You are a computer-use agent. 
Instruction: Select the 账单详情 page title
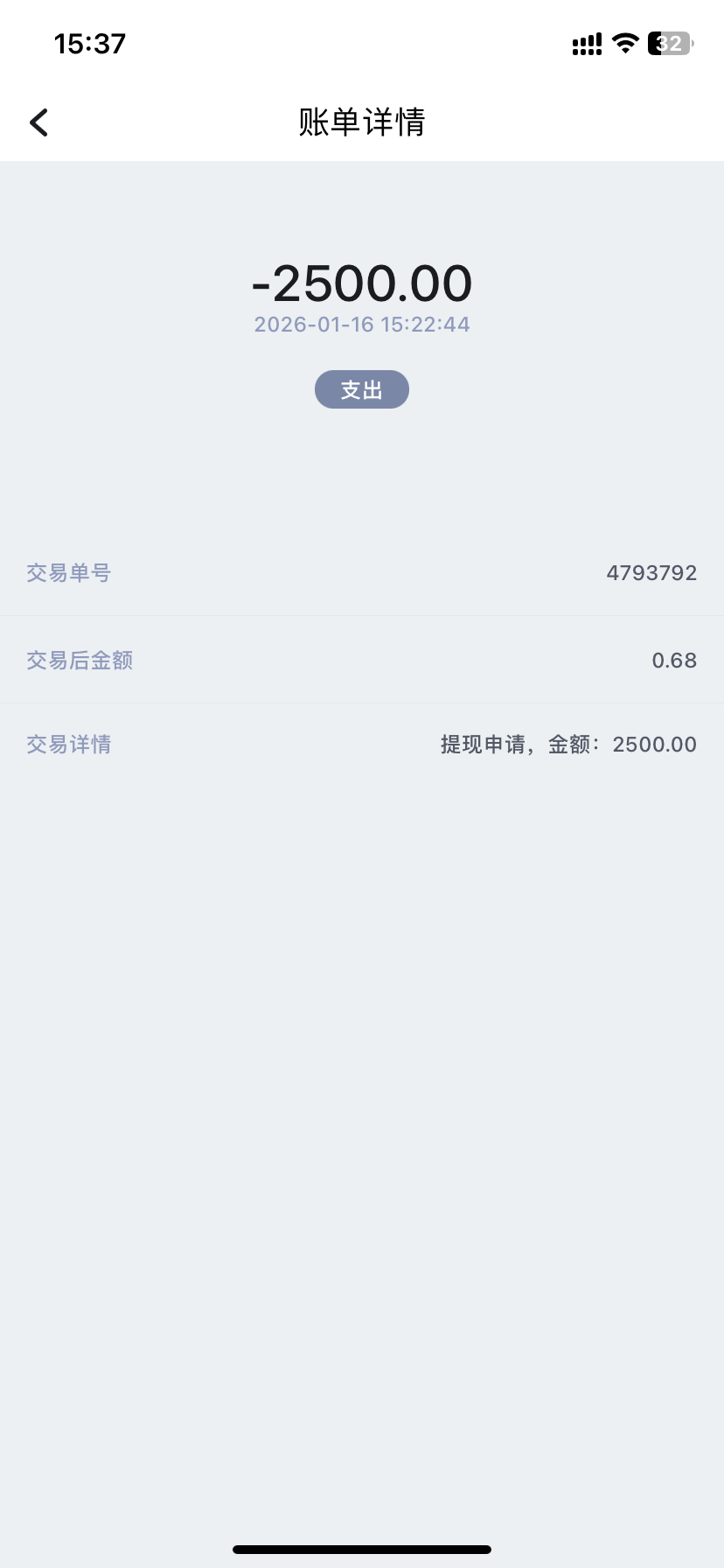point(361,123)
